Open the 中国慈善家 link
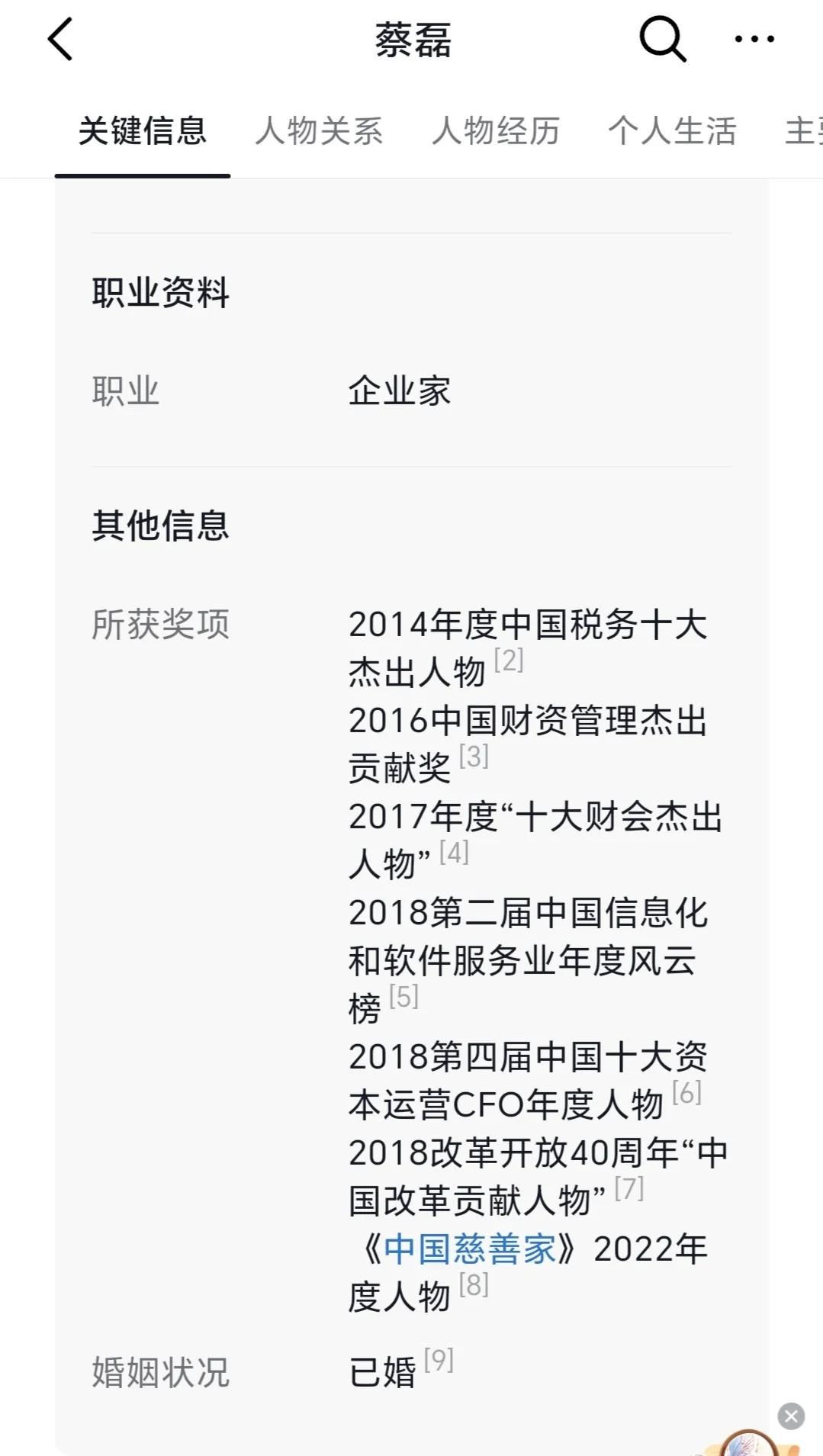This screenshot has width=823, height=1456. (470, 1249)
